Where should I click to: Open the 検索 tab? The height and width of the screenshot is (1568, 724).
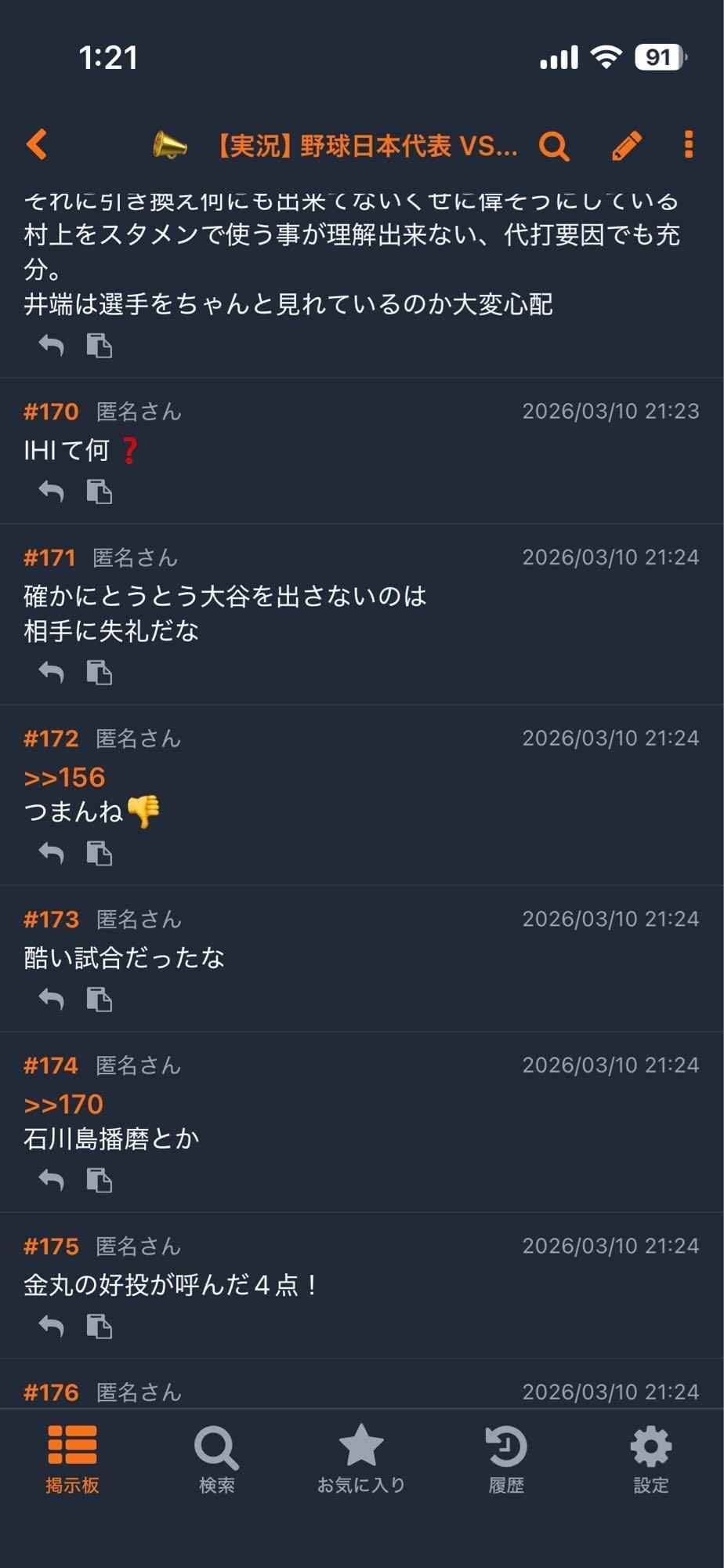point(217,1458)
